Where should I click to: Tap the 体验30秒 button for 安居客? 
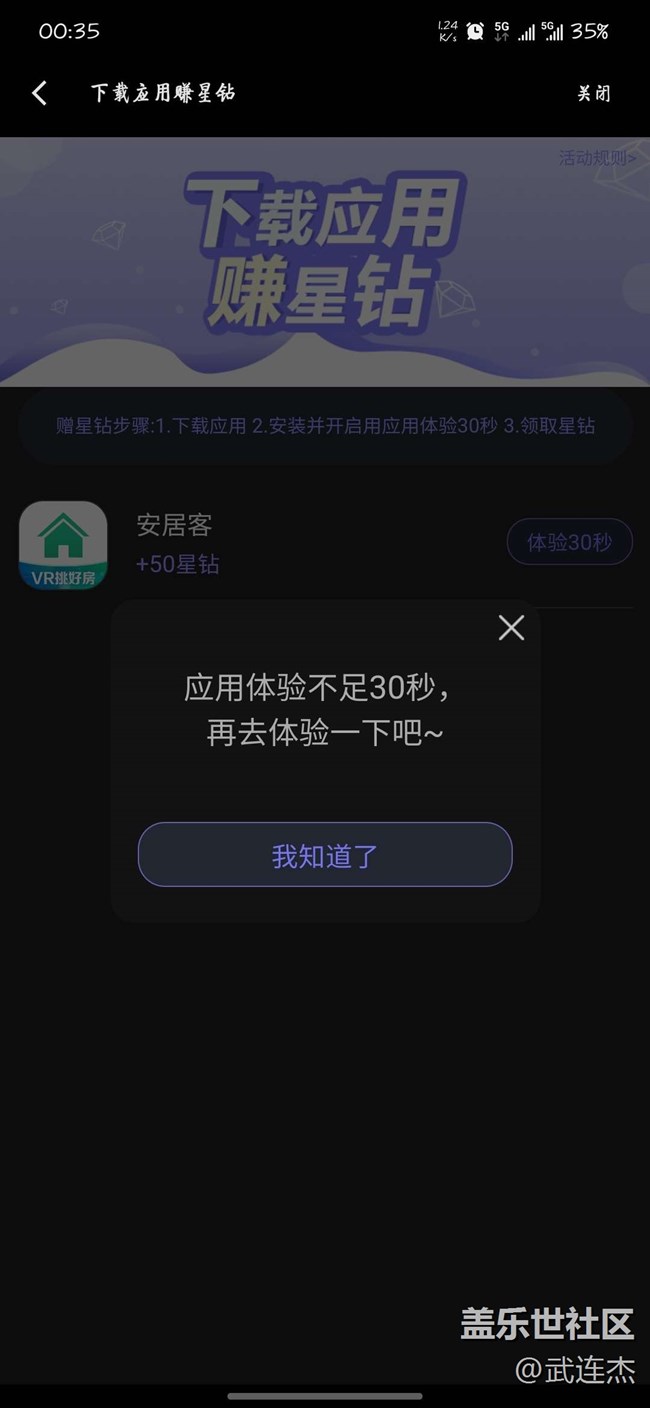point(569,542)
